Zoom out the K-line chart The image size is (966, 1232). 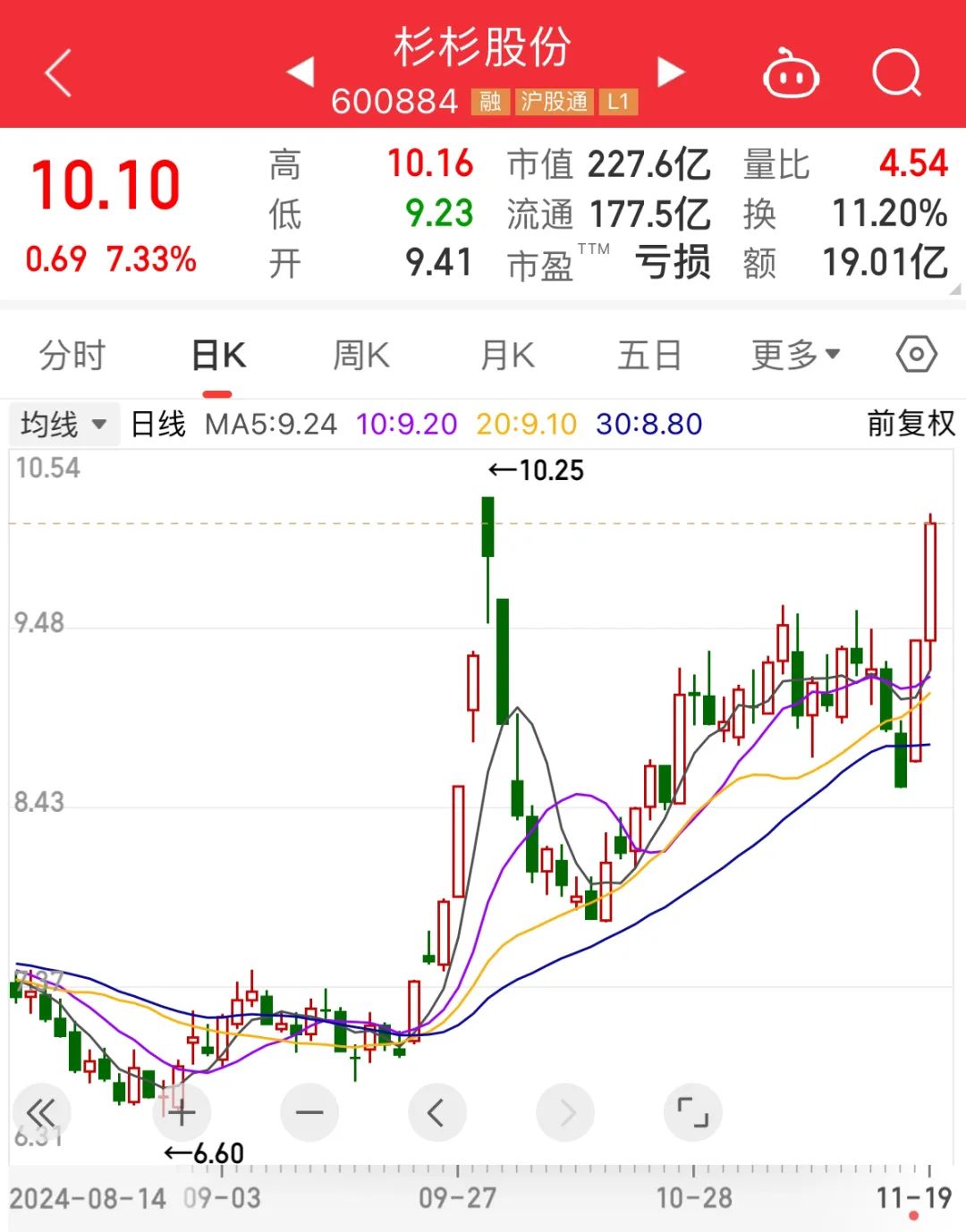click(x=309, y=1113)
